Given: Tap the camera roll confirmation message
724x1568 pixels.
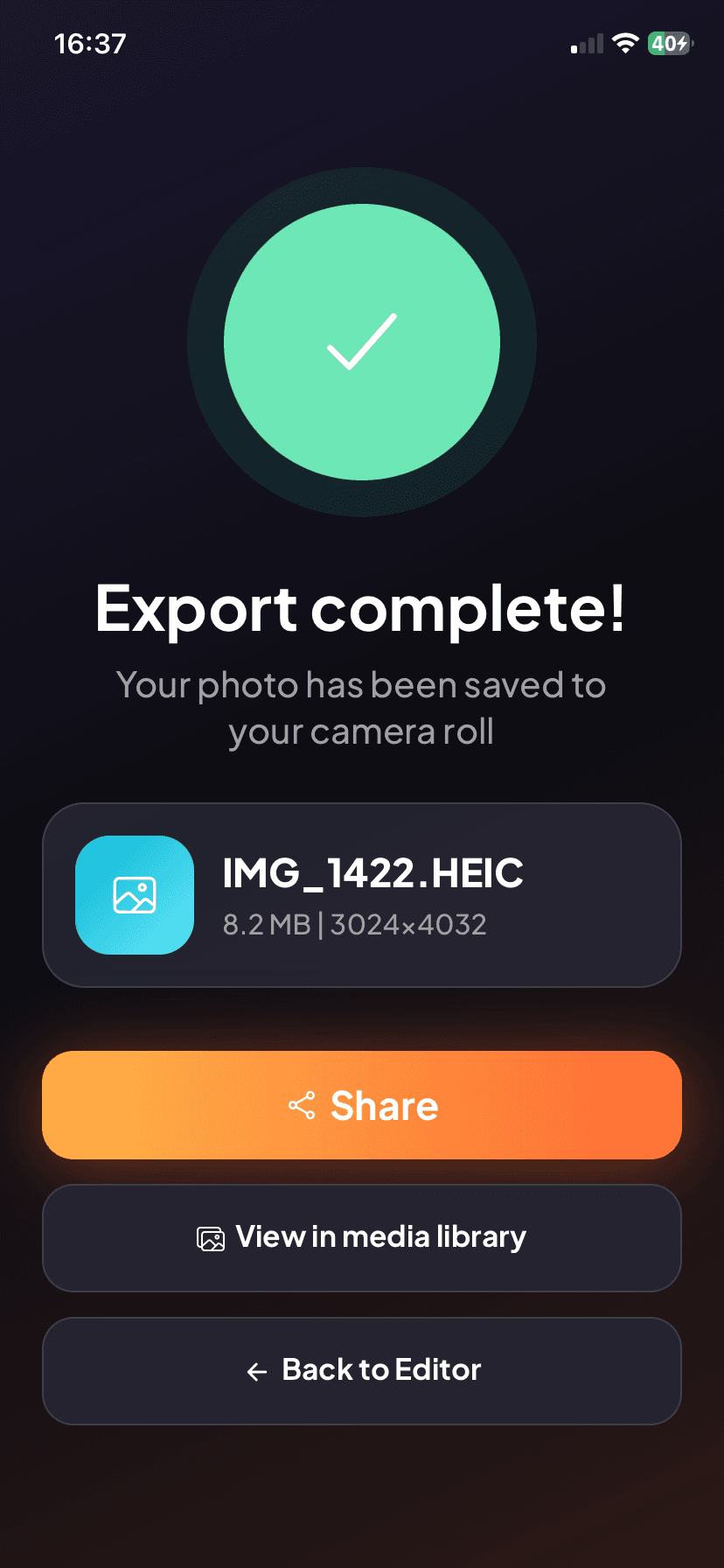Looking at the screenshot, I should (361, 707).
